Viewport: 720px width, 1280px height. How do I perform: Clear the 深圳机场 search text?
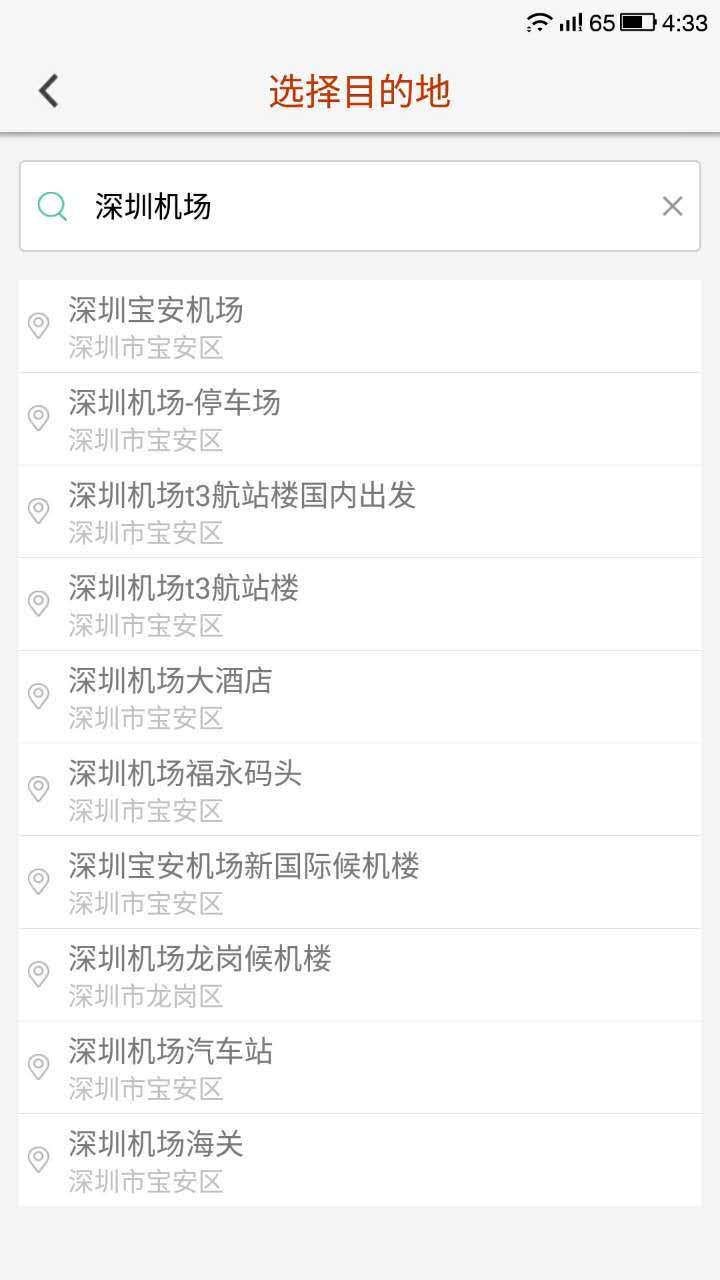[672, 206]
